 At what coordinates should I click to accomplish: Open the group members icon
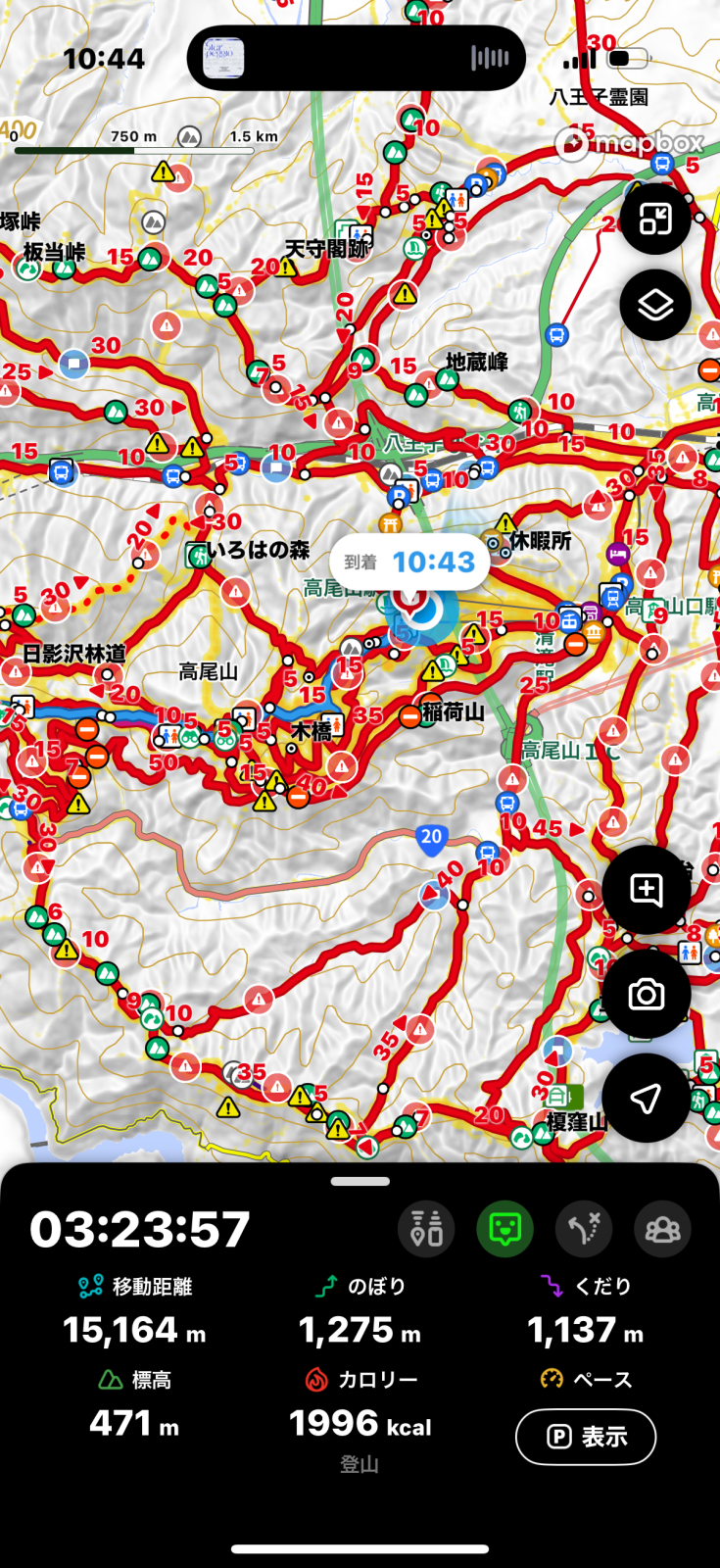click(663, 1228)
